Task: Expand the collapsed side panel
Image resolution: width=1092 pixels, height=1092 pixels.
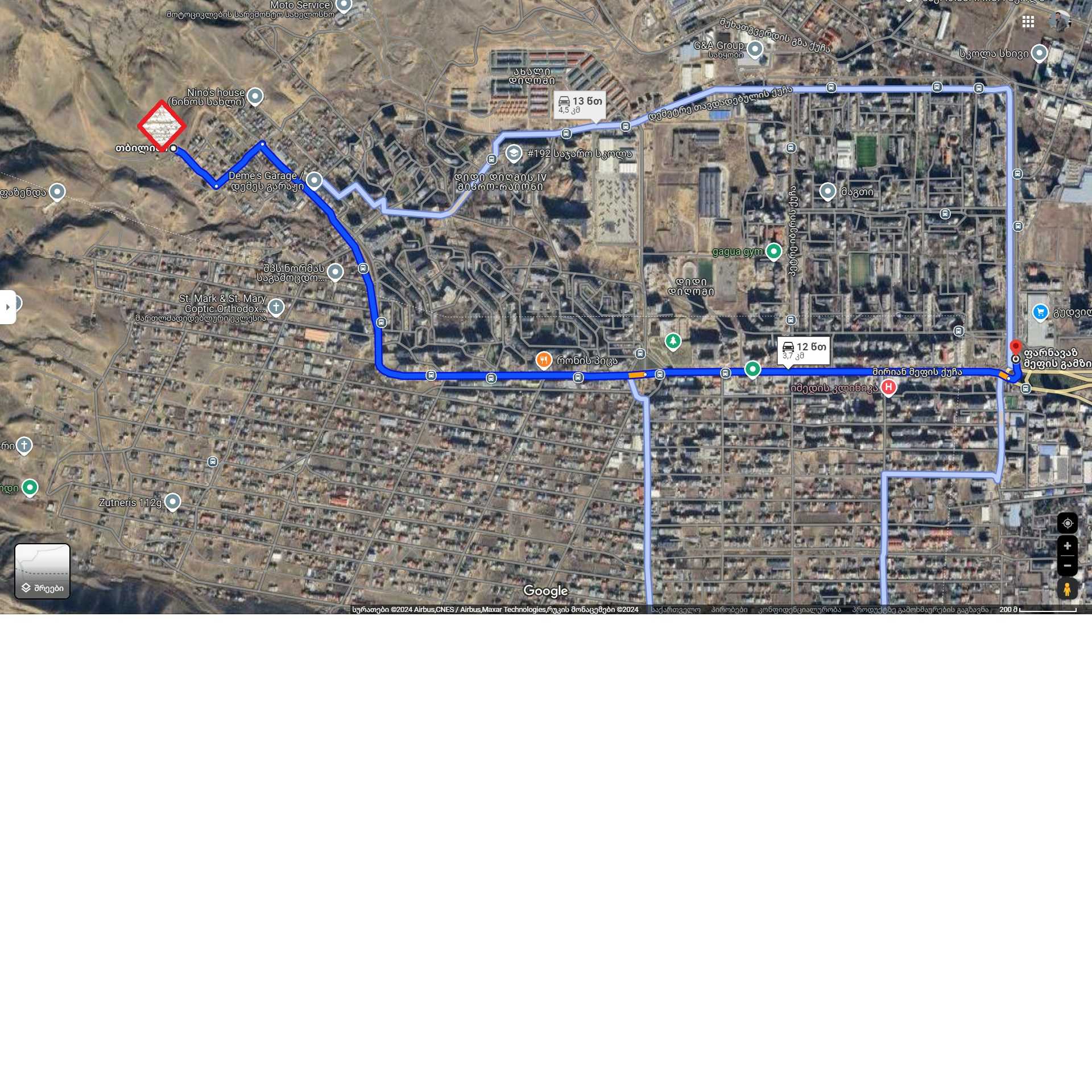Action: (8, 307)
